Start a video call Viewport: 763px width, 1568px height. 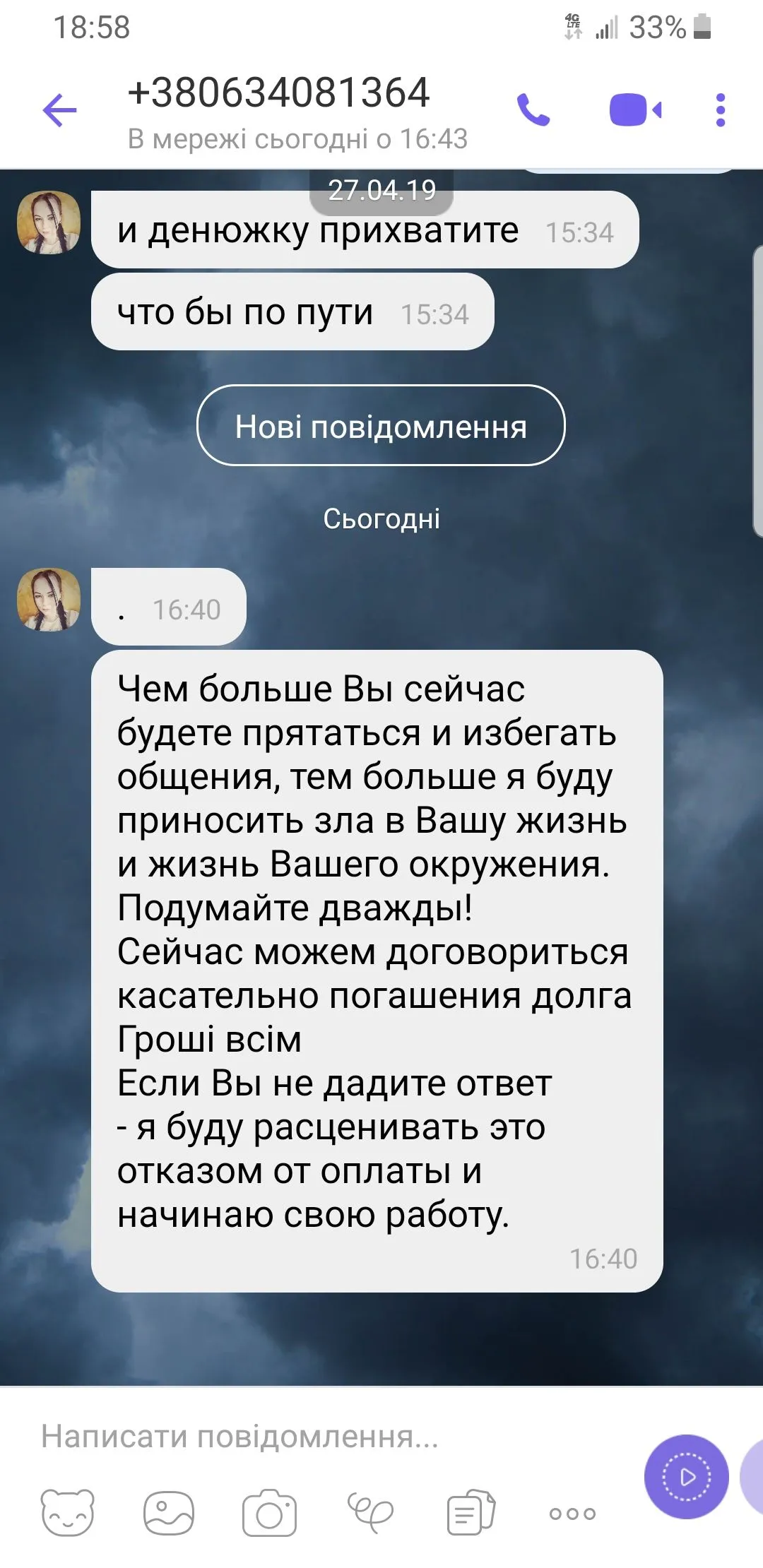coord(634,110)
